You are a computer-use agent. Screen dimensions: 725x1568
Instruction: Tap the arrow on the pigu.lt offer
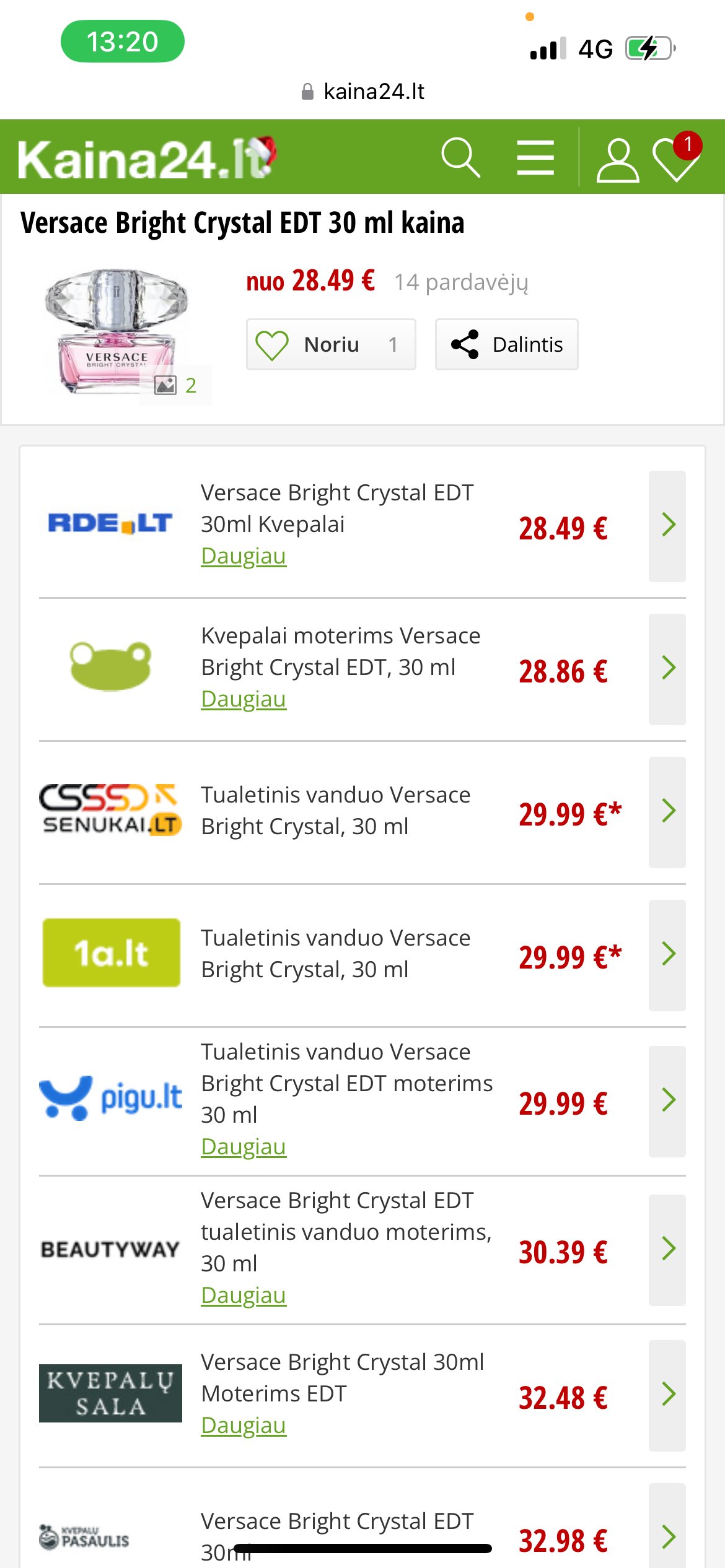667,1100
